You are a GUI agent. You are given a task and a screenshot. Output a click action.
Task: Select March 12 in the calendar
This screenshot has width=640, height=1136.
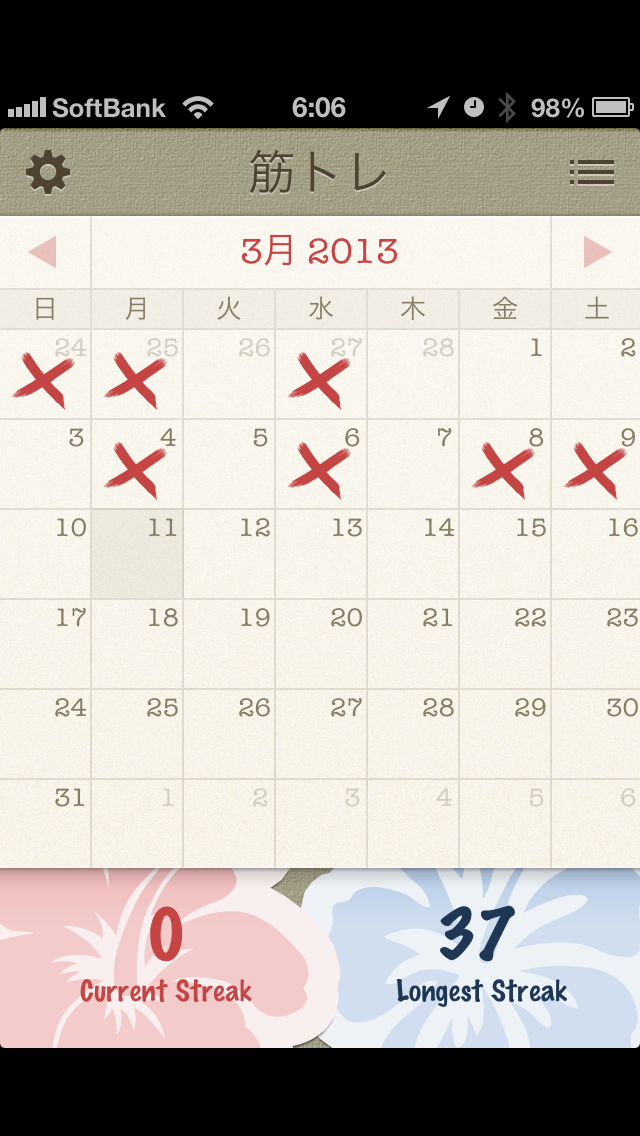pyautogui.click(x=229, y=554)
